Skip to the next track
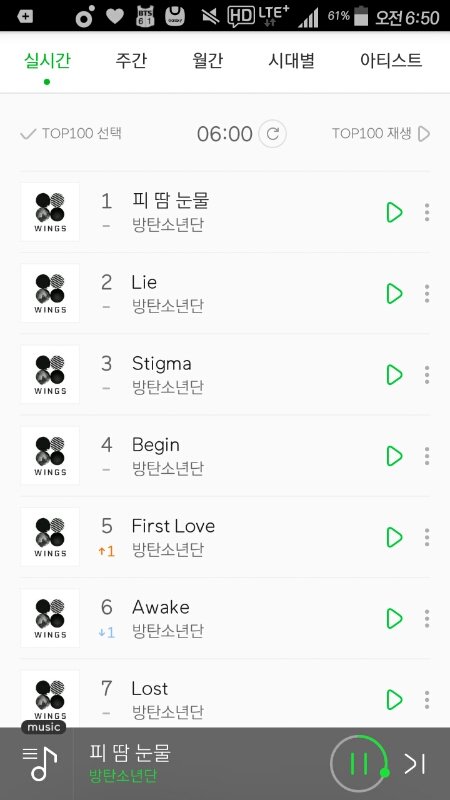The width and height of the screenshot is (450, 800). tap(415, 764)
